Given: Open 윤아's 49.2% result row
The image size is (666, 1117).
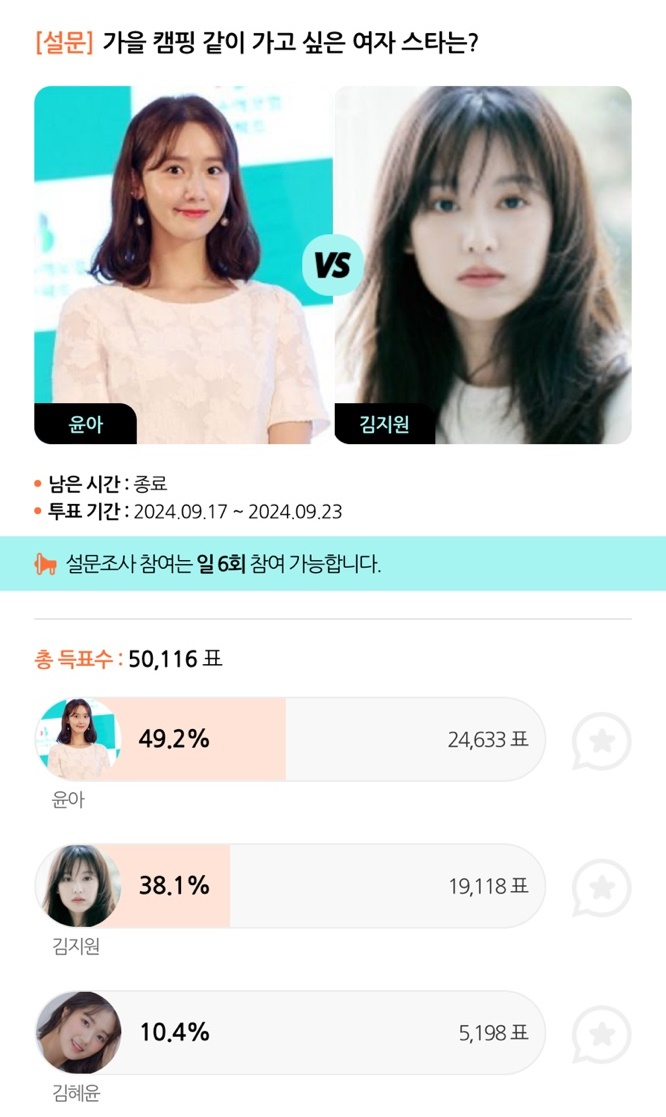Looking at the screenshot, I should click(x=291, y=739).
